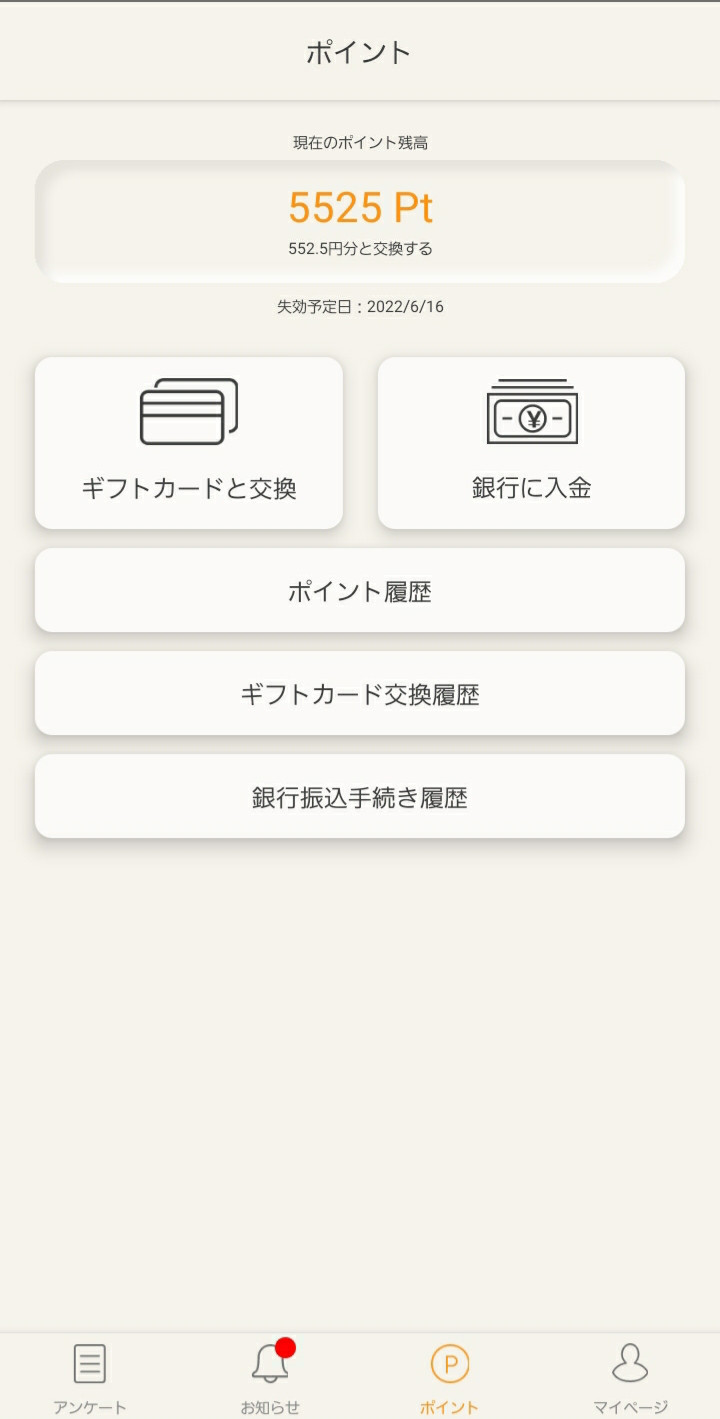Tap the 5525 Pt balance card

[360, 221]
